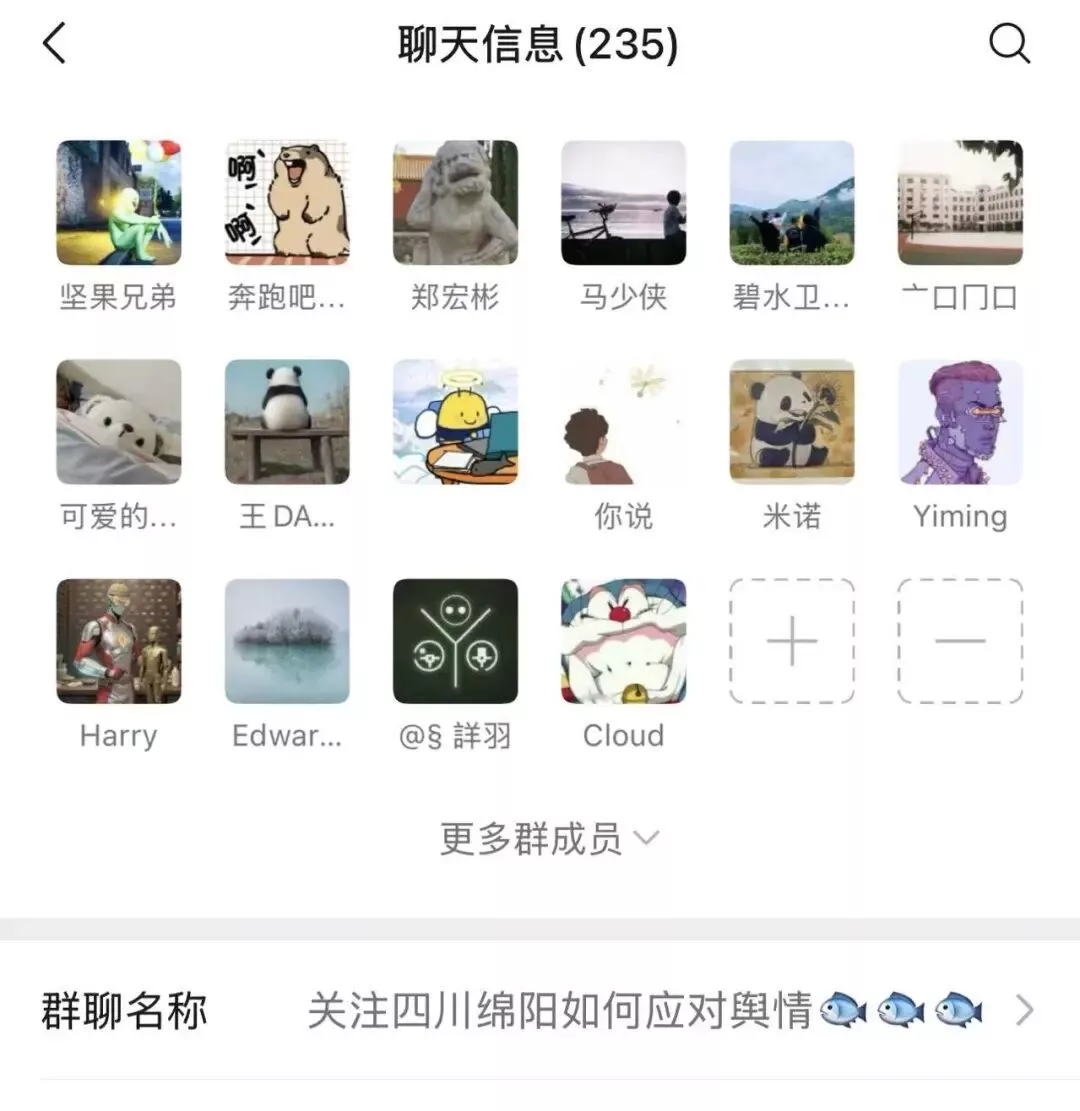Tap the avatar of 你说
Image resolution: width=1080 pixels, height=1111 pixels.
tap(623, 422)
